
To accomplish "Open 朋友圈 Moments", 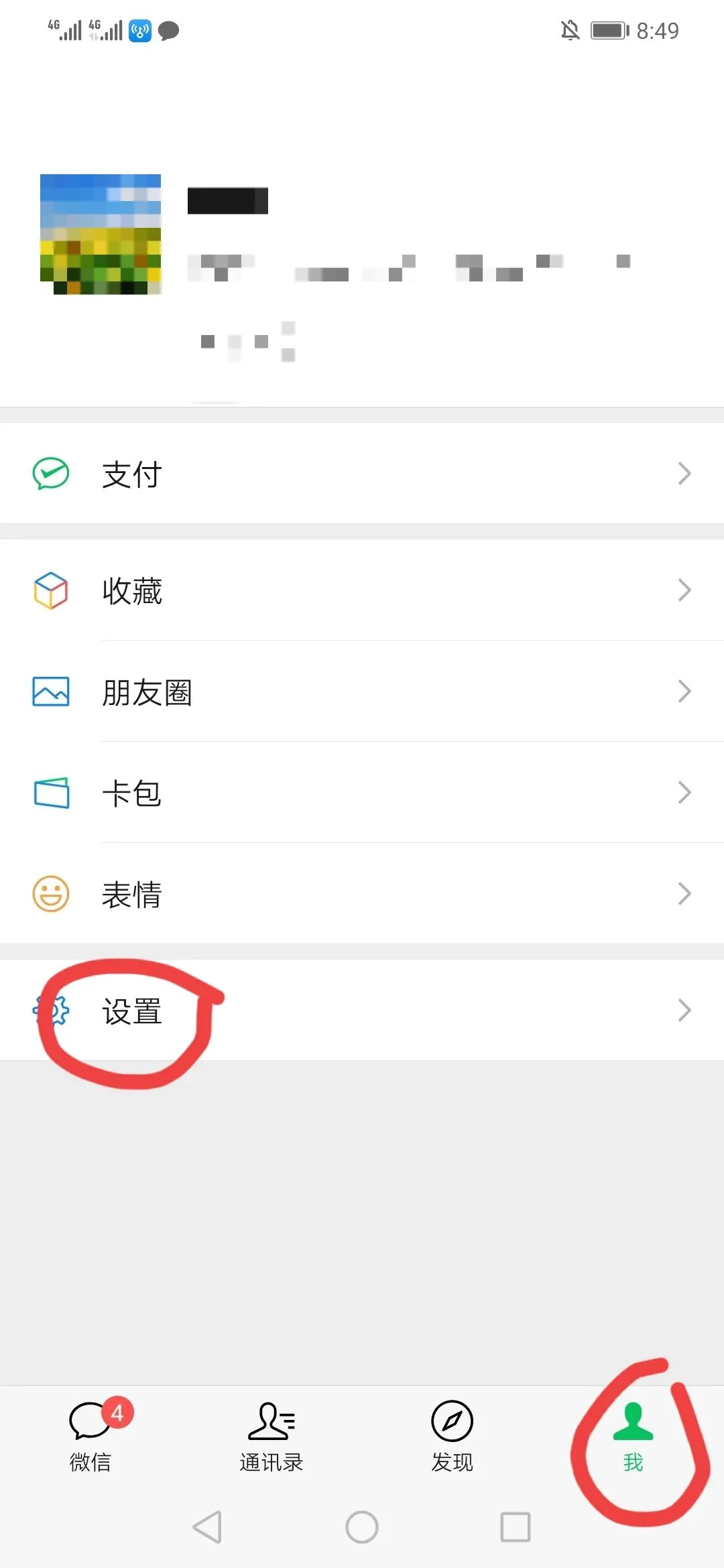I will tap(362, 692).
